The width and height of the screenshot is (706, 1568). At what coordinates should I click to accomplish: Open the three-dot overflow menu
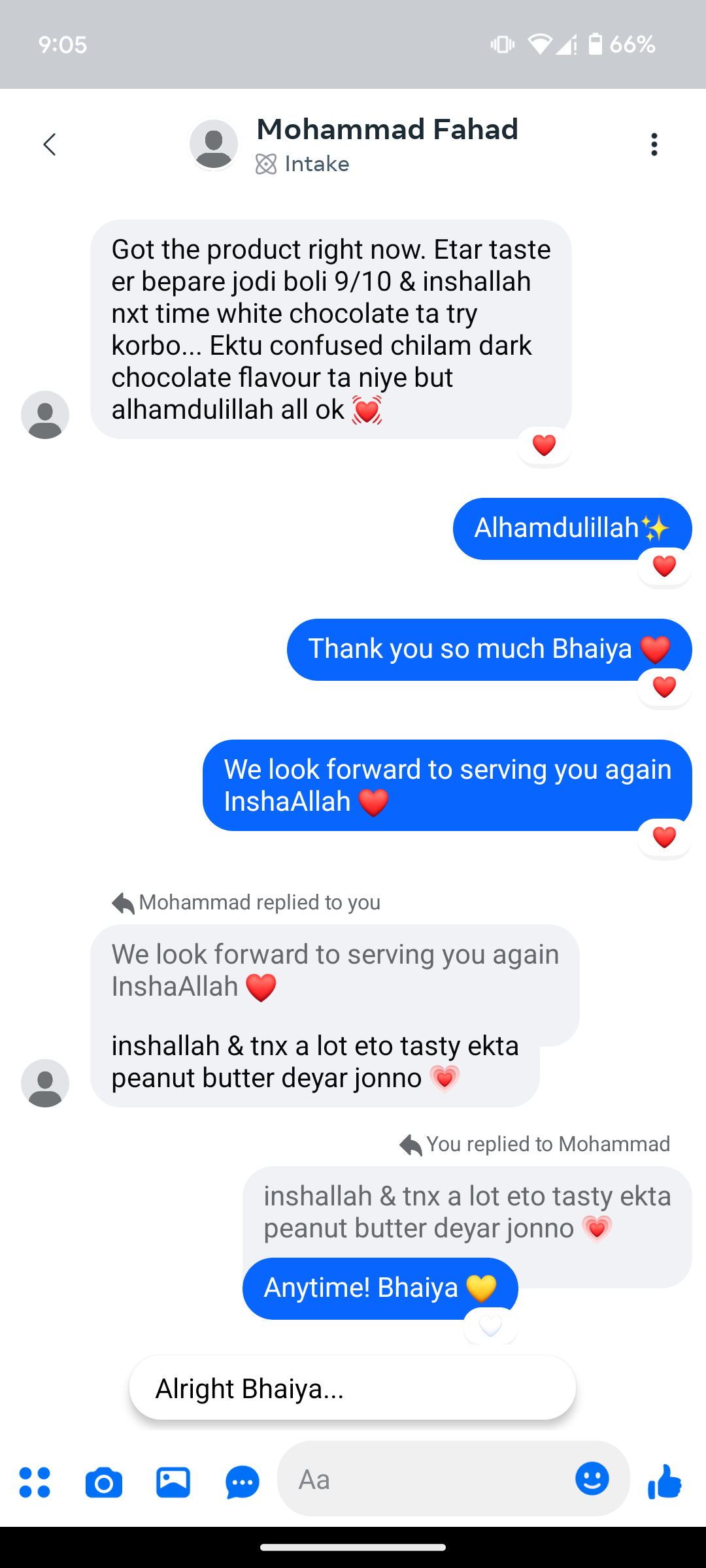(654, 144)
